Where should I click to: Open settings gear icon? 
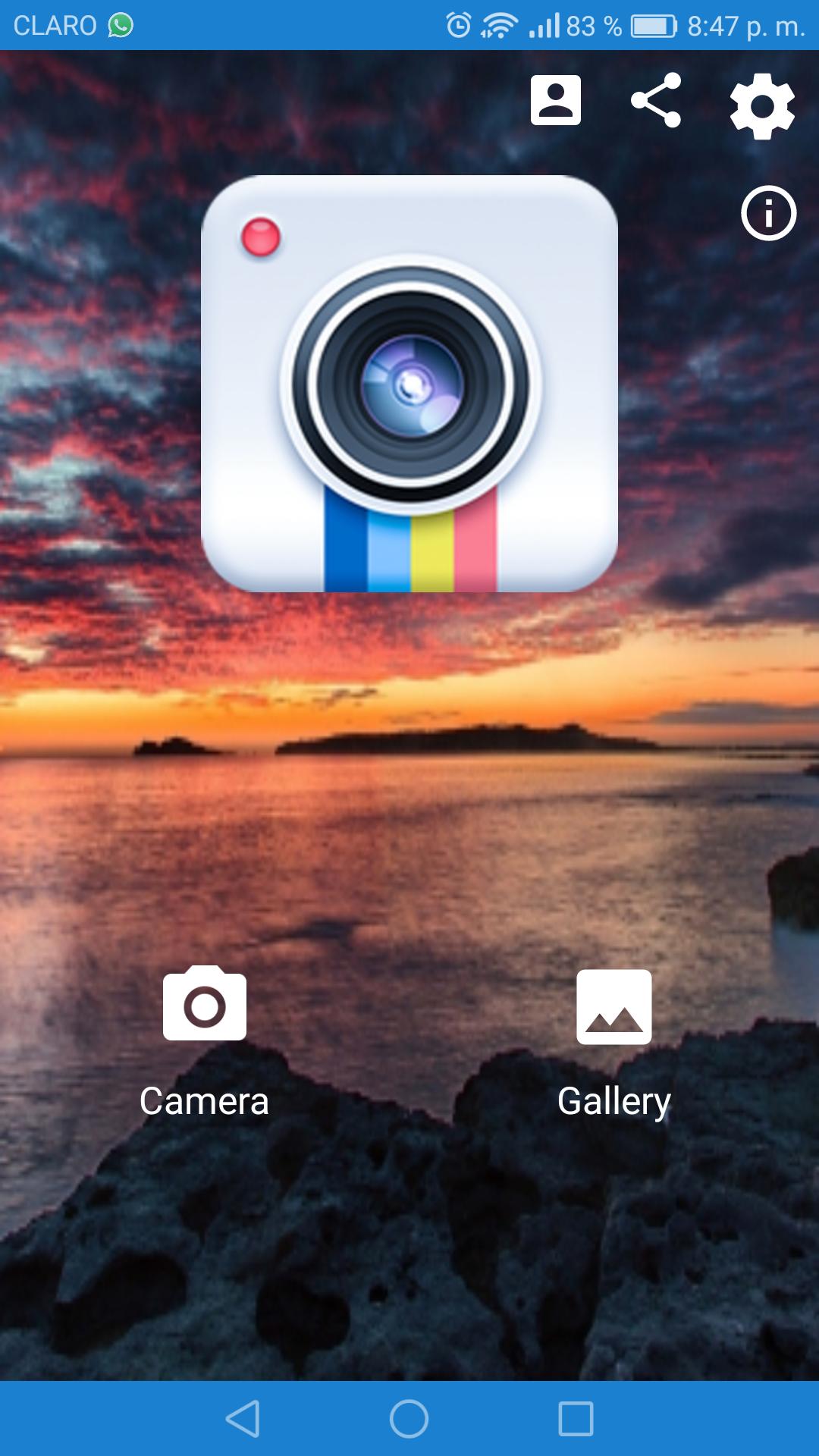pos(762,105)
